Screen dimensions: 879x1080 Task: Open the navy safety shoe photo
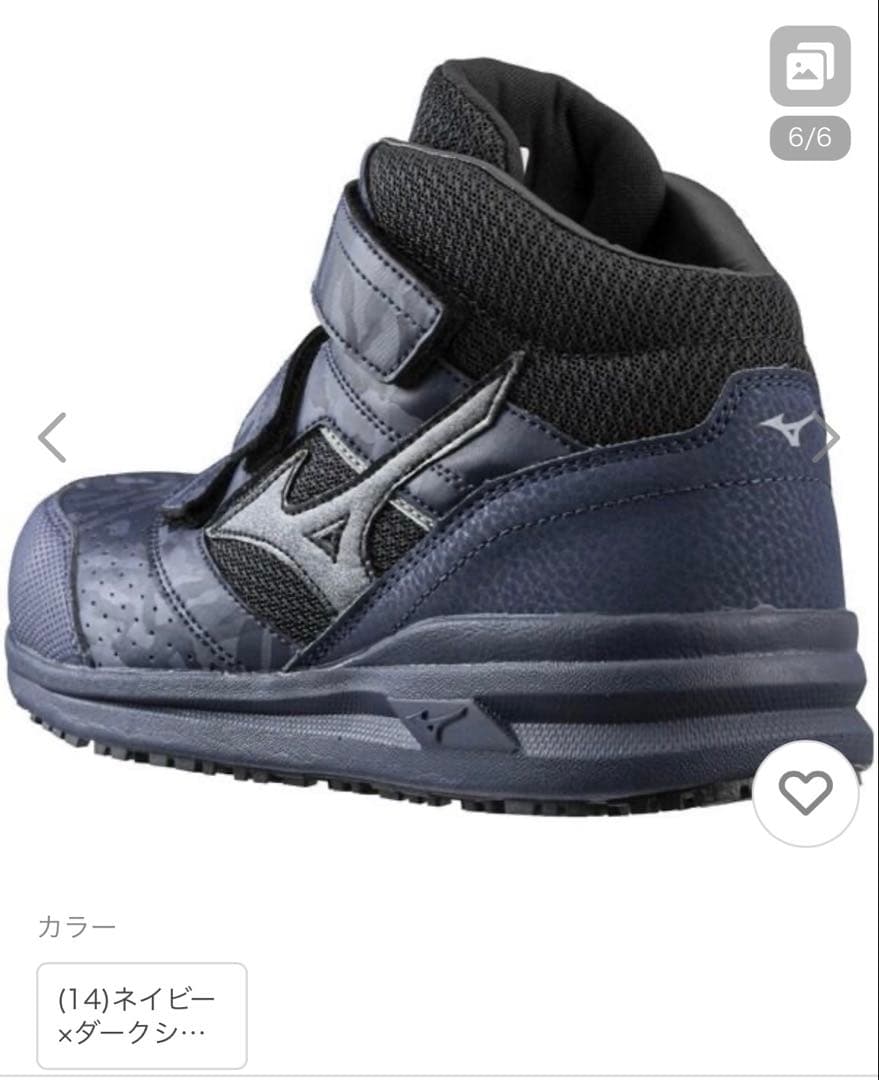pos(430,450)
